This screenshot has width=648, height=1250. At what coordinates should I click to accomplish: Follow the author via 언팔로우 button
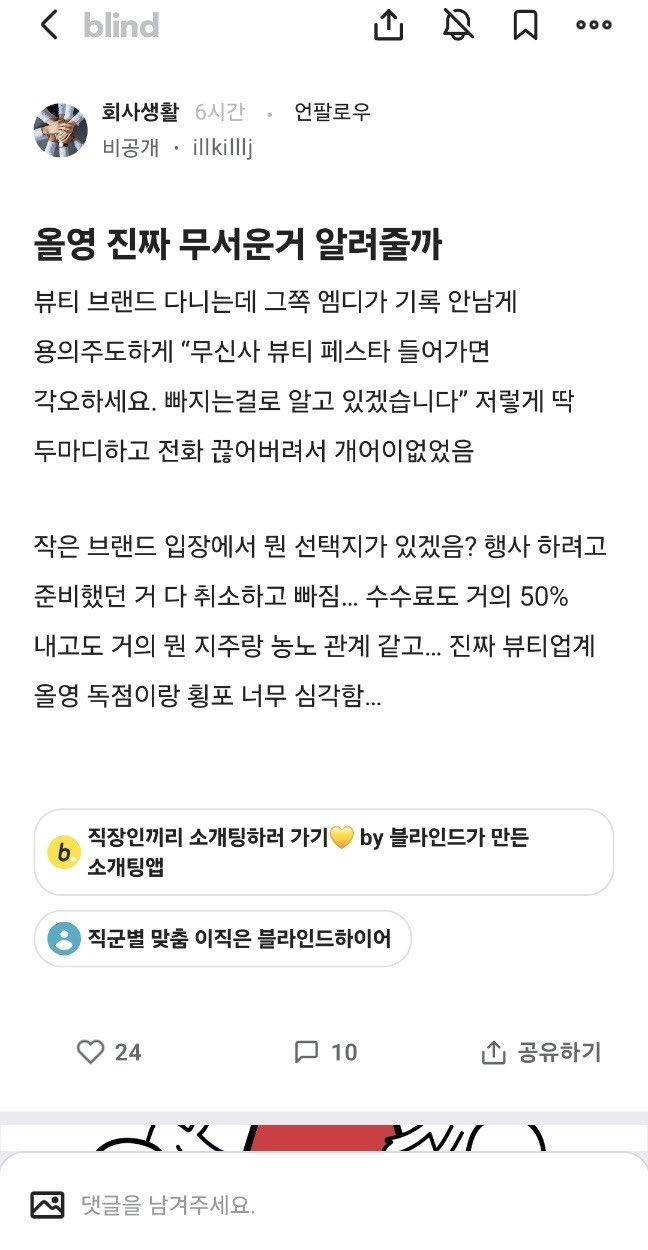332,112
